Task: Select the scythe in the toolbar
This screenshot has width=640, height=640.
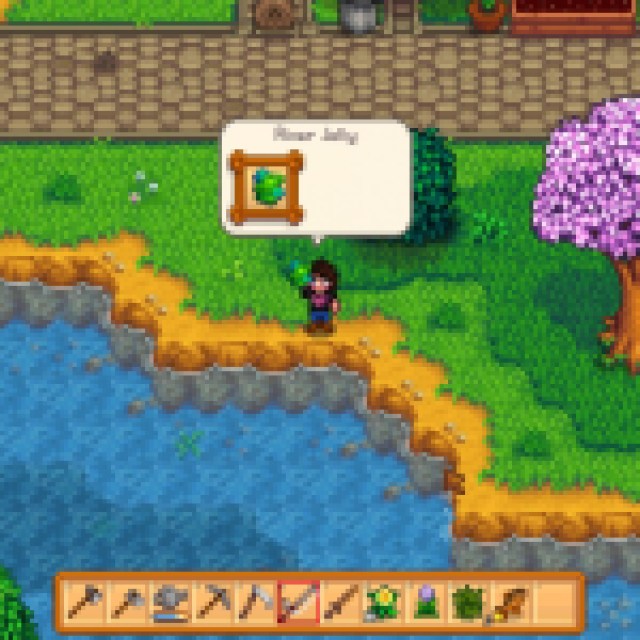Action: (x=256, y=602)
